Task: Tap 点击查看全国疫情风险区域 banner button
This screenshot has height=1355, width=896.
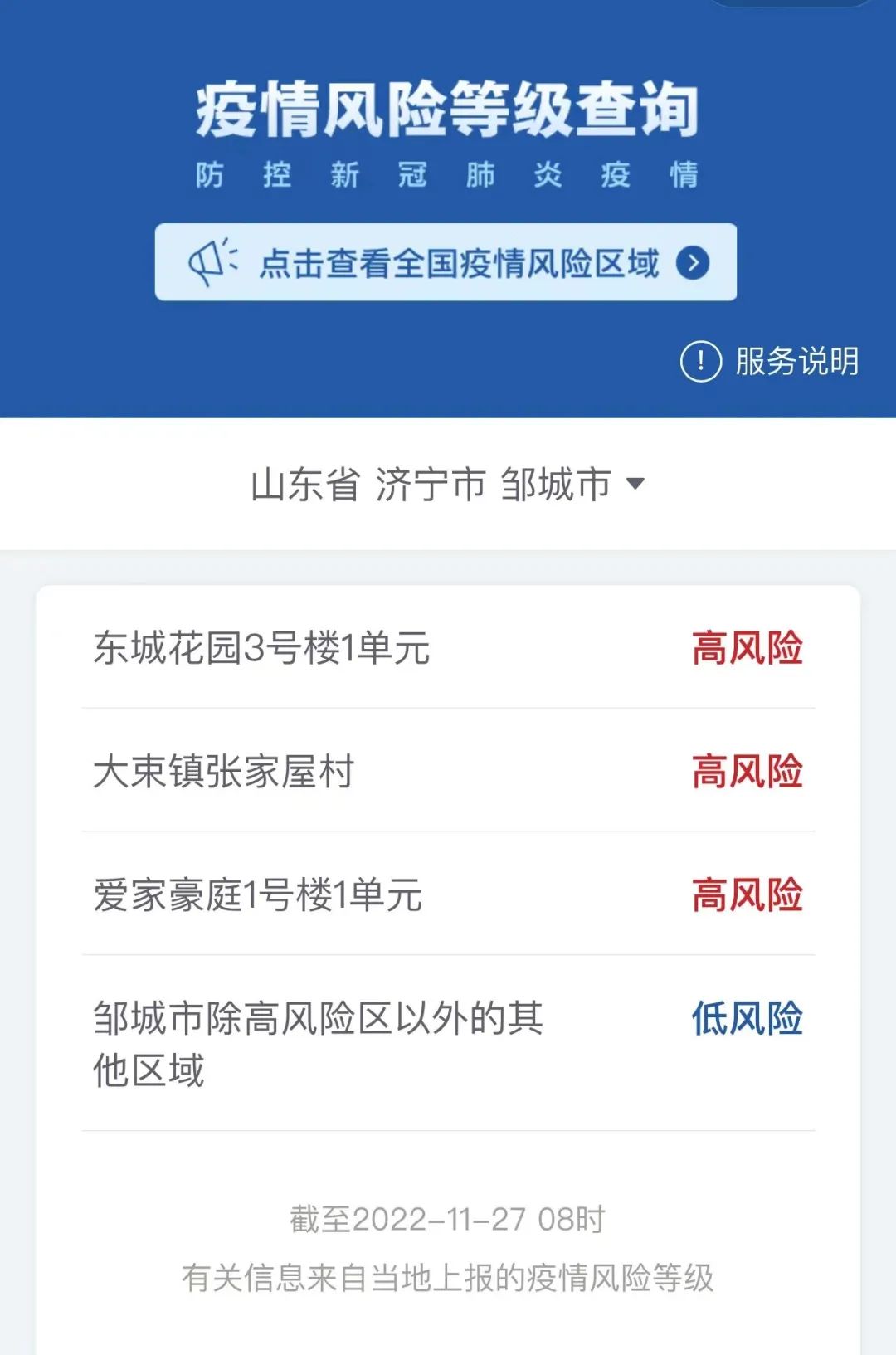Action: [446, 262]
